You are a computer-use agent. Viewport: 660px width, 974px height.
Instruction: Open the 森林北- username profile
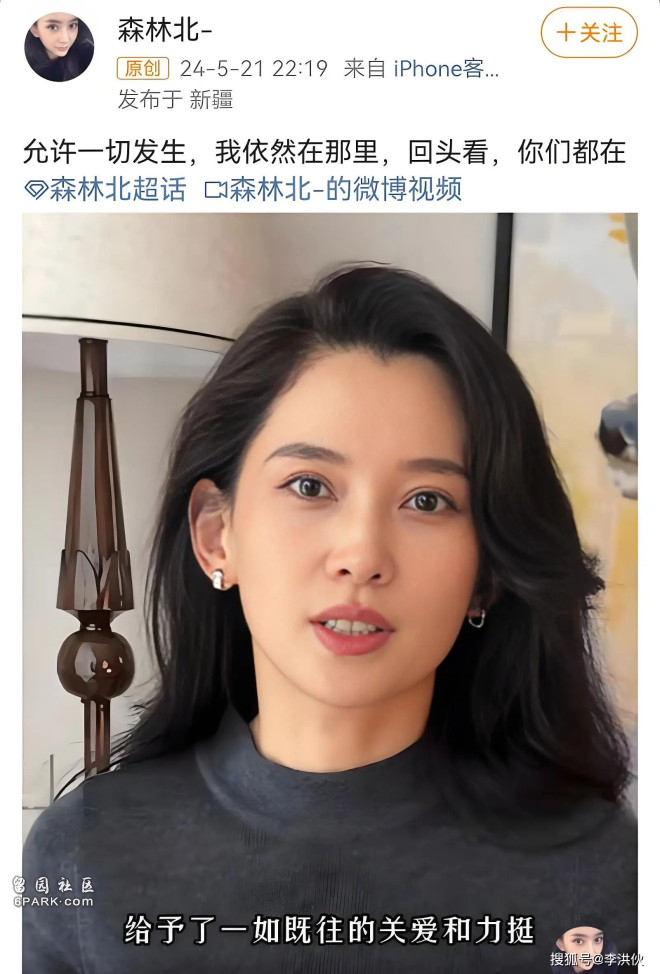[165, 30]
